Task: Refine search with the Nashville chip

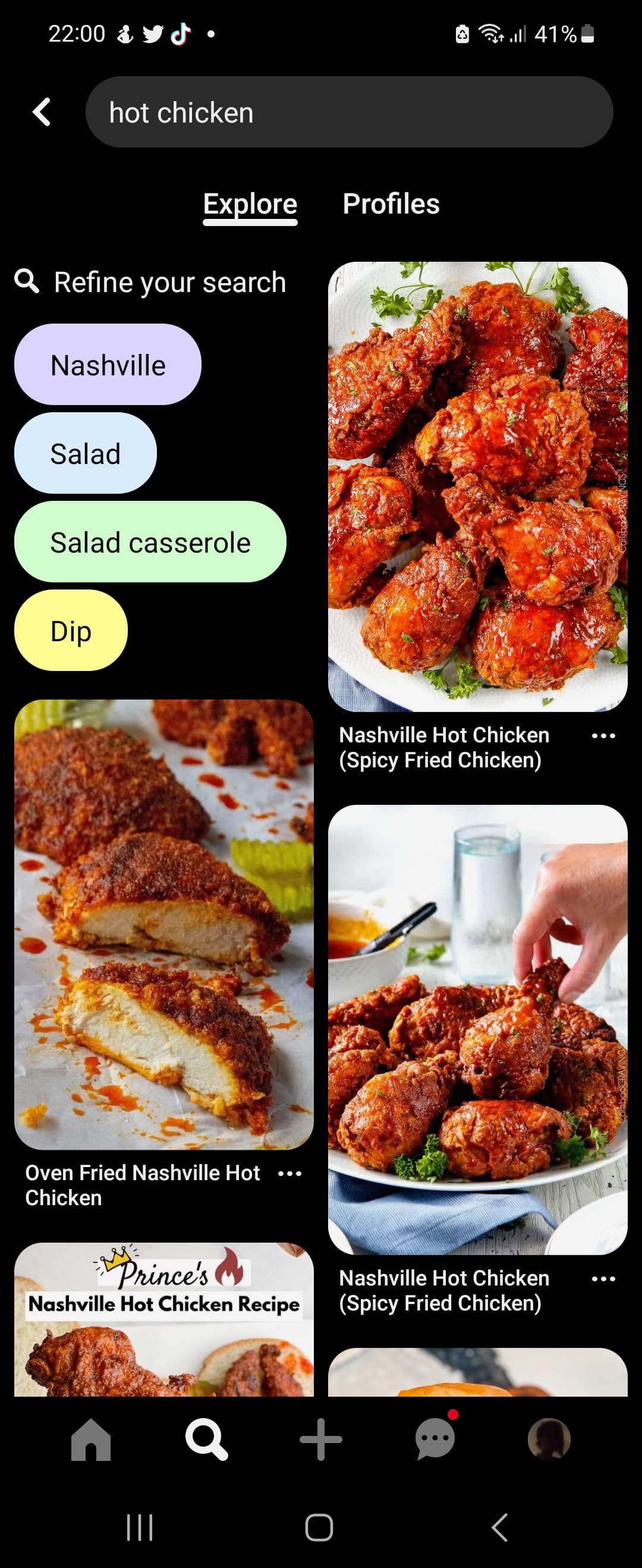Action: [108, 365]
